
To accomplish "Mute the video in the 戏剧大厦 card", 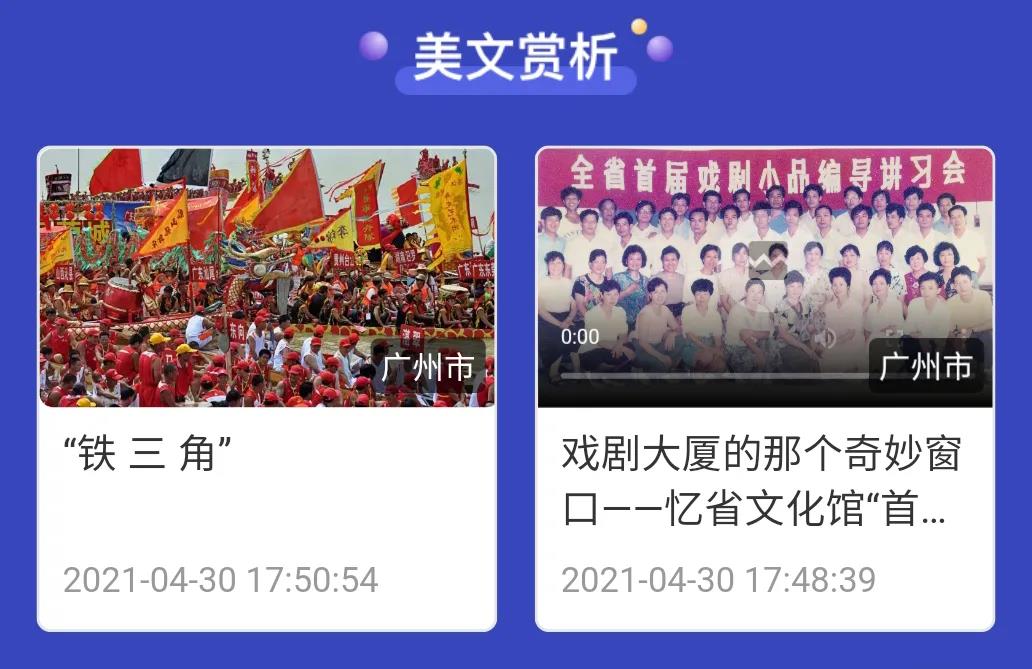I will click(x=825, y=338).
